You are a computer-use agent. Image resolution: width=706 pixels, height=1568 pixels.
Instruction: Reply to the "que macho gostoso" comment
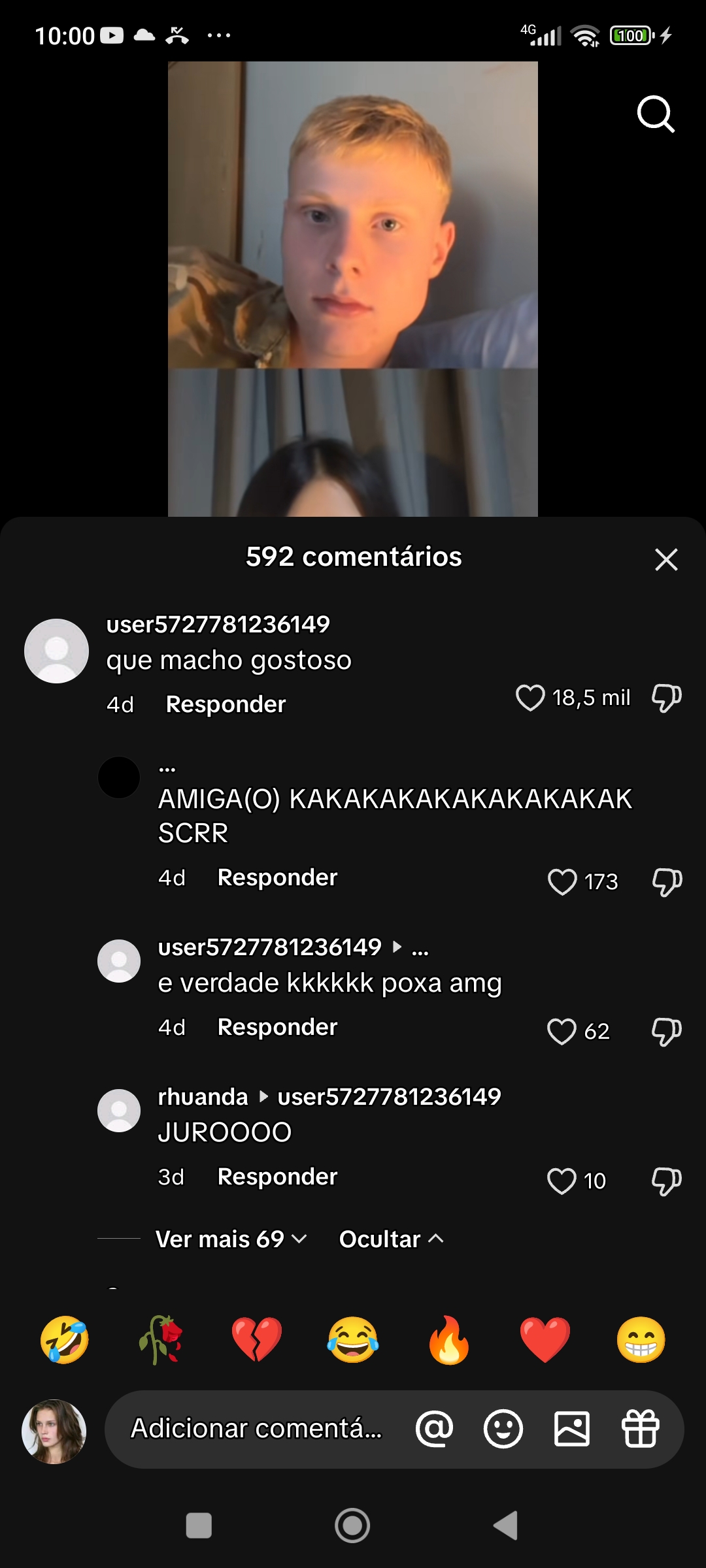point(226,704)
